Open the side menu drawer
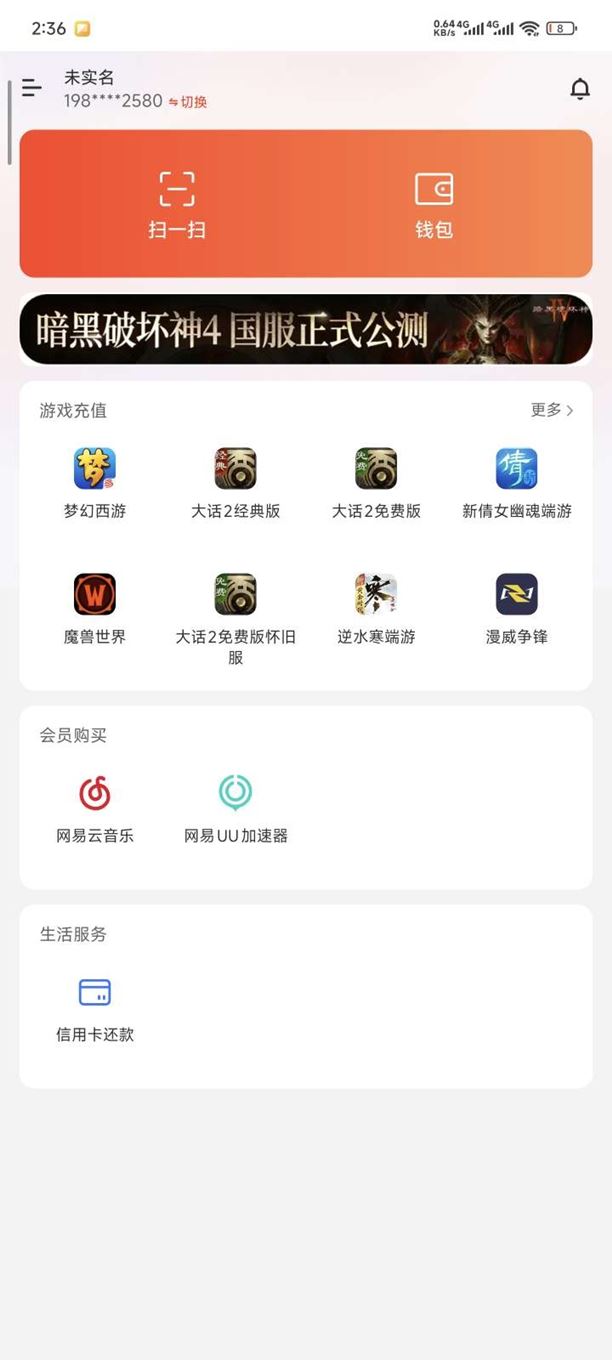Screen dimensions: 612x1360 (32, 88)
